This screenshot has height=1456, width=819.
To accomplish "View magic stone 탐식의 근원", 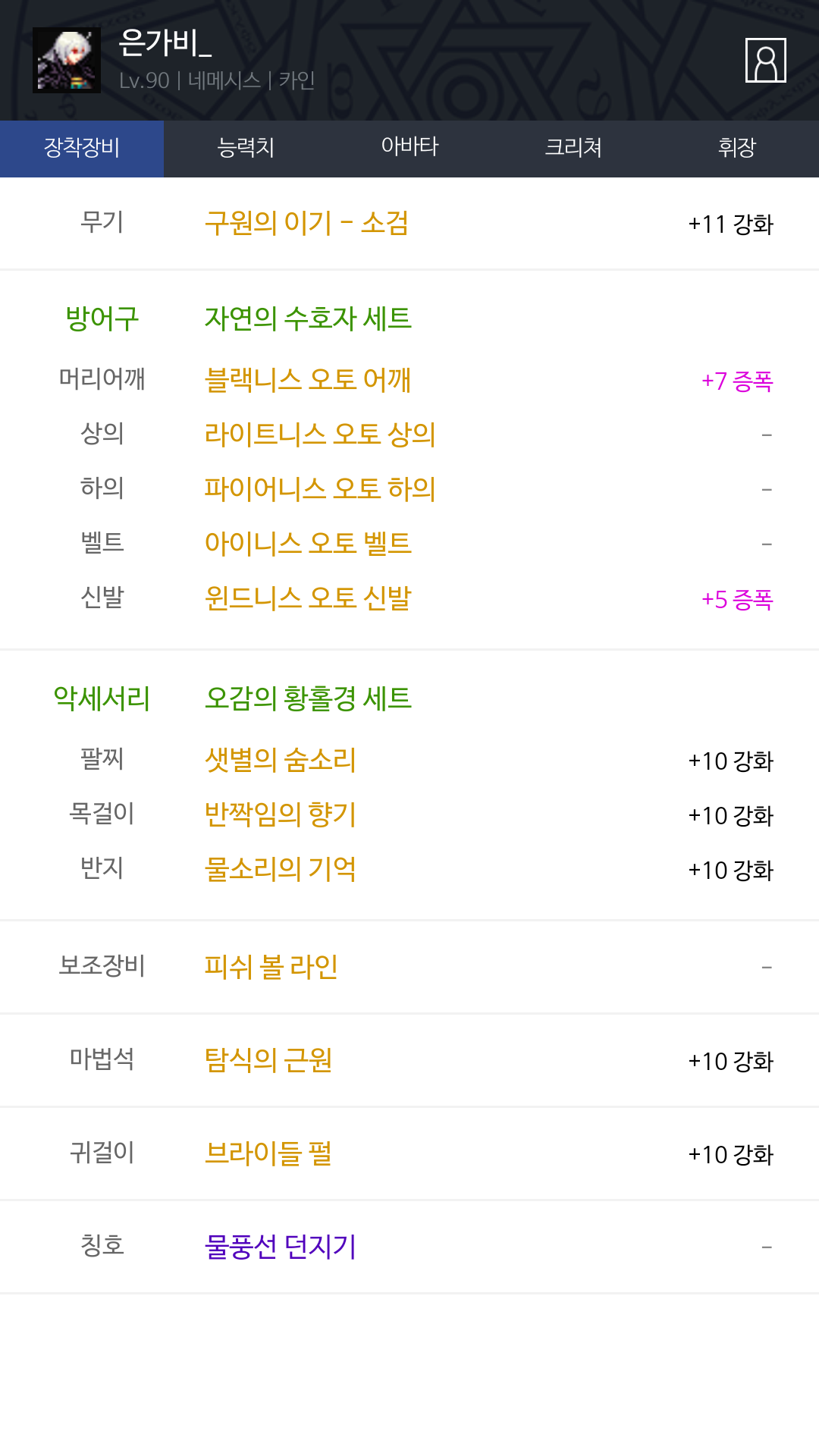I will coord(268,1060).
